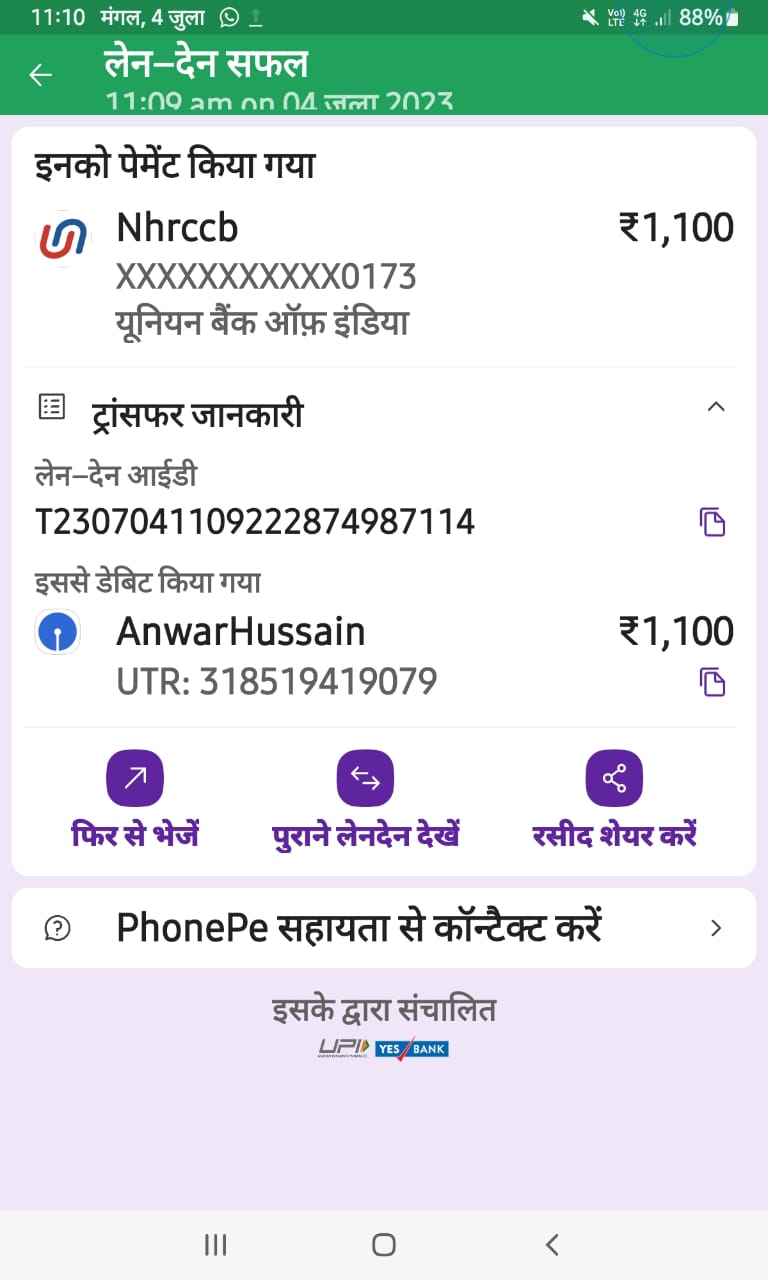The width and height of the screenshot is (768, 1280).
Task: Tap फिर से भेजें to resend payment
Action: [135, 779]
